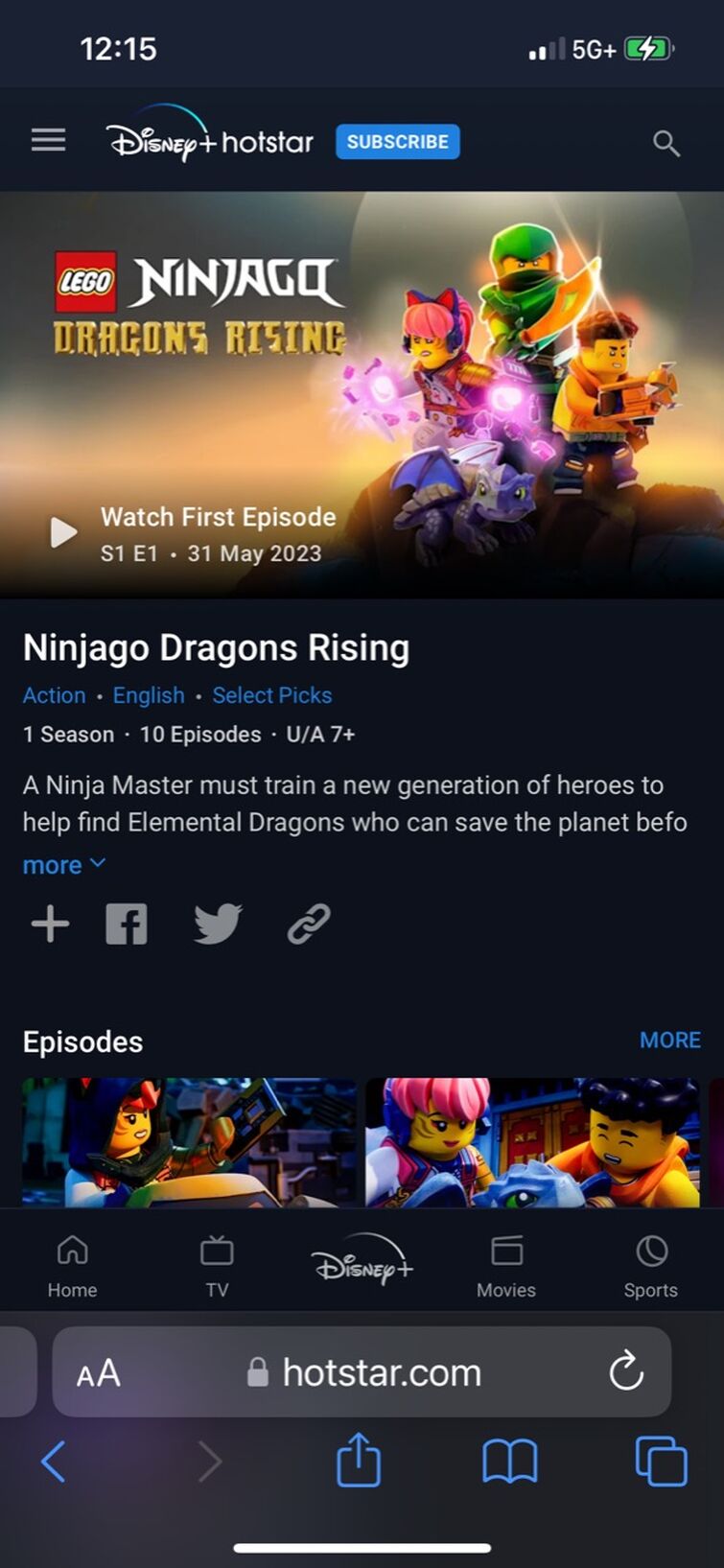724x1568 pixels.
Task: Switch to the Home tab
Action: tap(72, 1265)
